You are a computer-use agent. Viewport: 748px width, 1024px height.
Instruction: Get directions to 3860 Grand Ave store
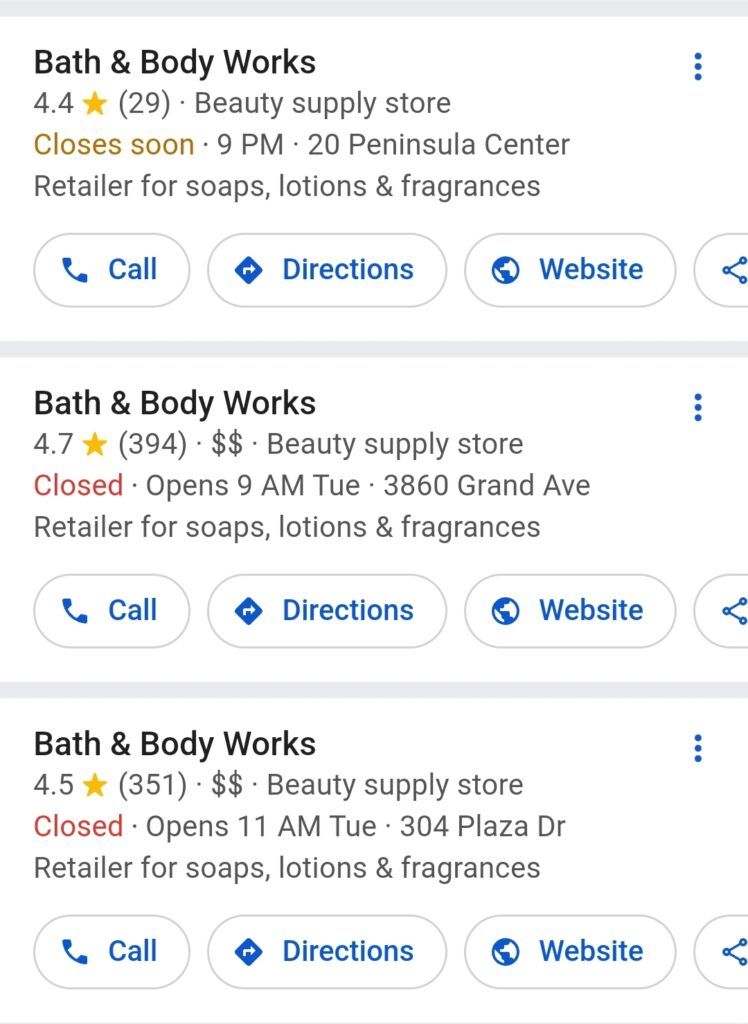(x=327, y=611)
